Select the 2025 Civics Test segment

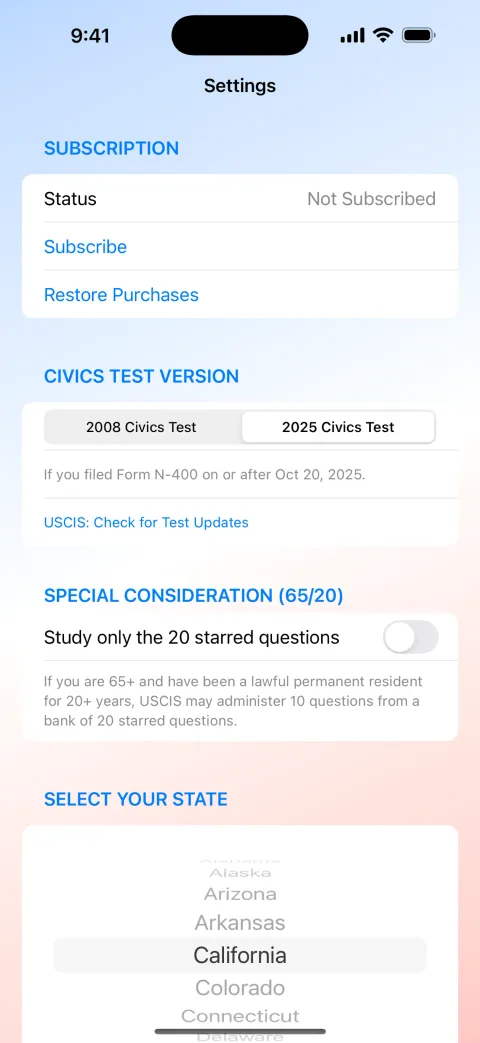pos(338,427)
